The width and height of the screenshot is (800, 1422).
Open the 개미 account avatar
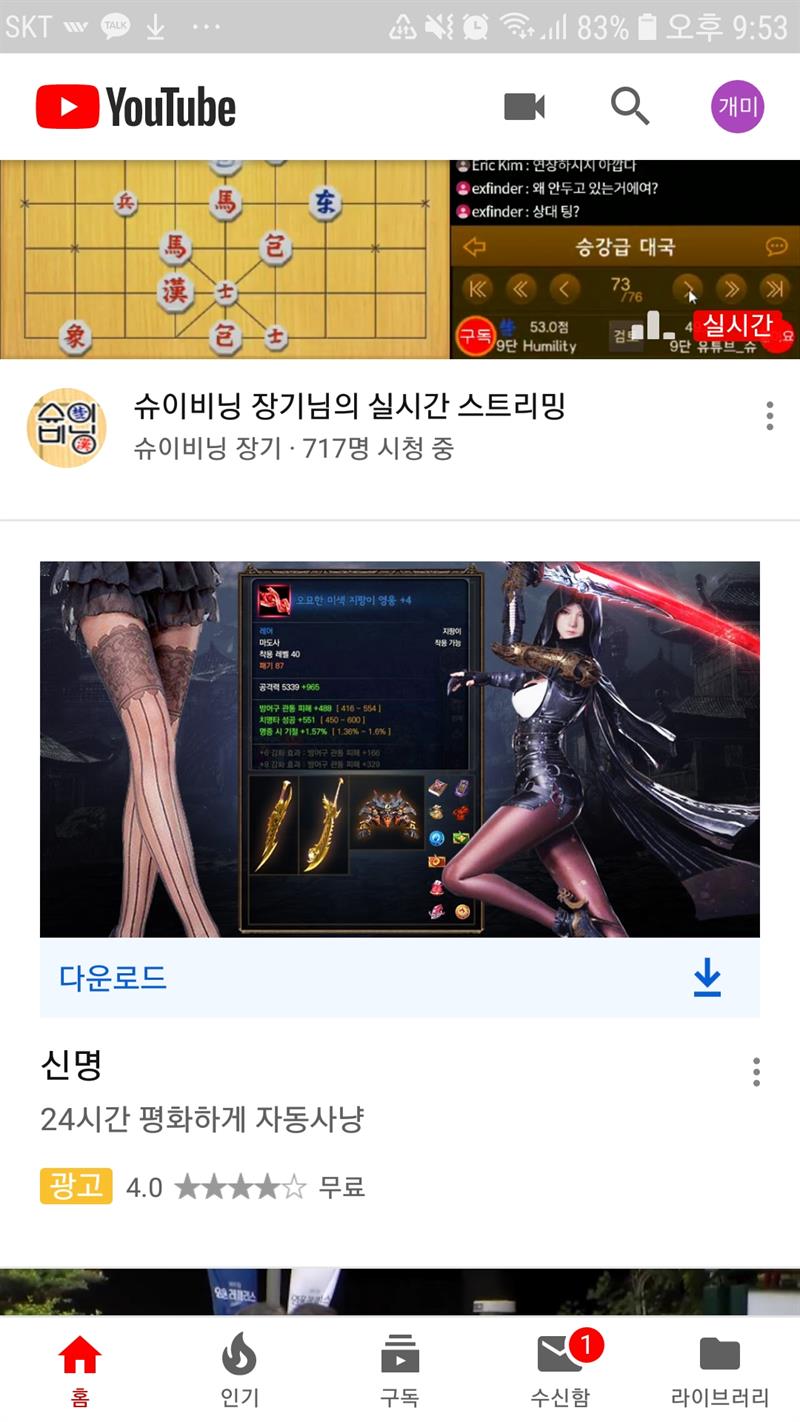click(x=737, y=107)
